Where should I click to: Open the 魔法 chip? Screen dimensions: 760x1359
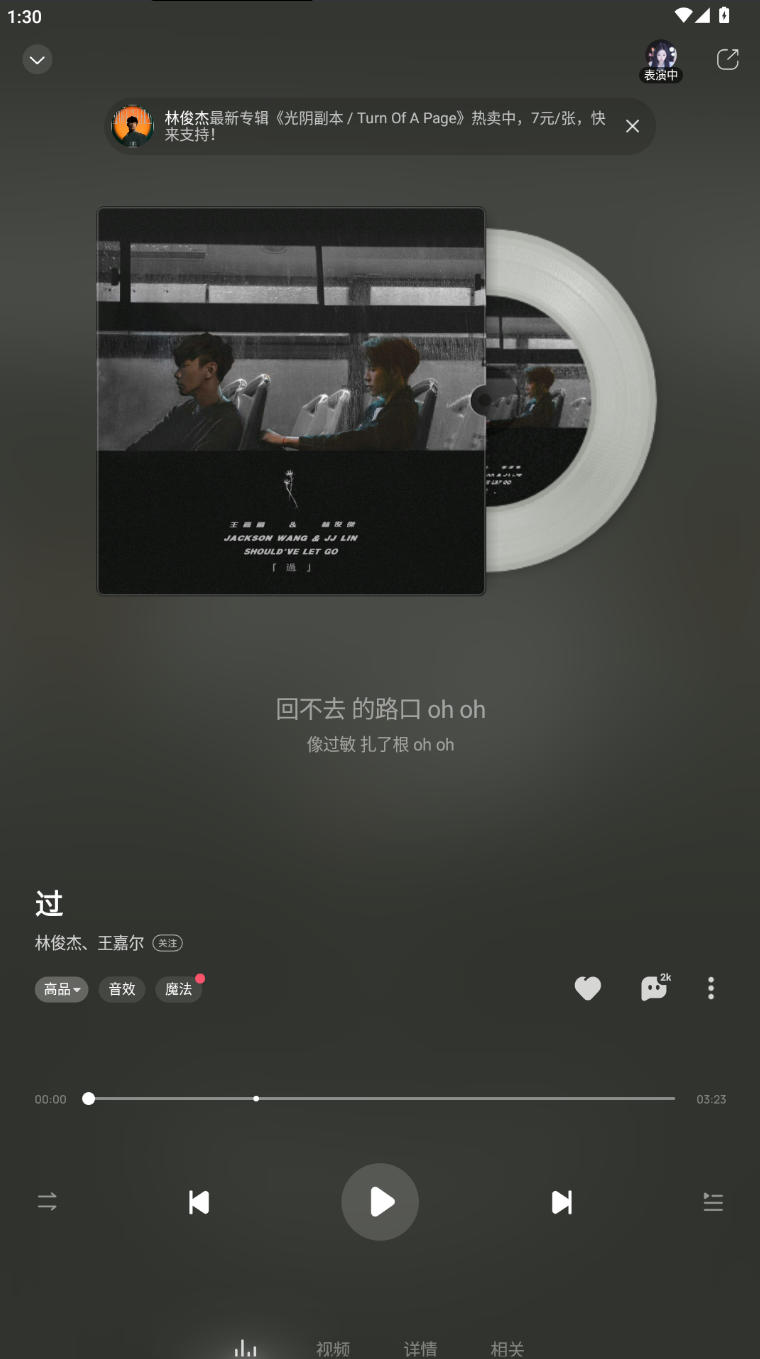click(178, 989)
